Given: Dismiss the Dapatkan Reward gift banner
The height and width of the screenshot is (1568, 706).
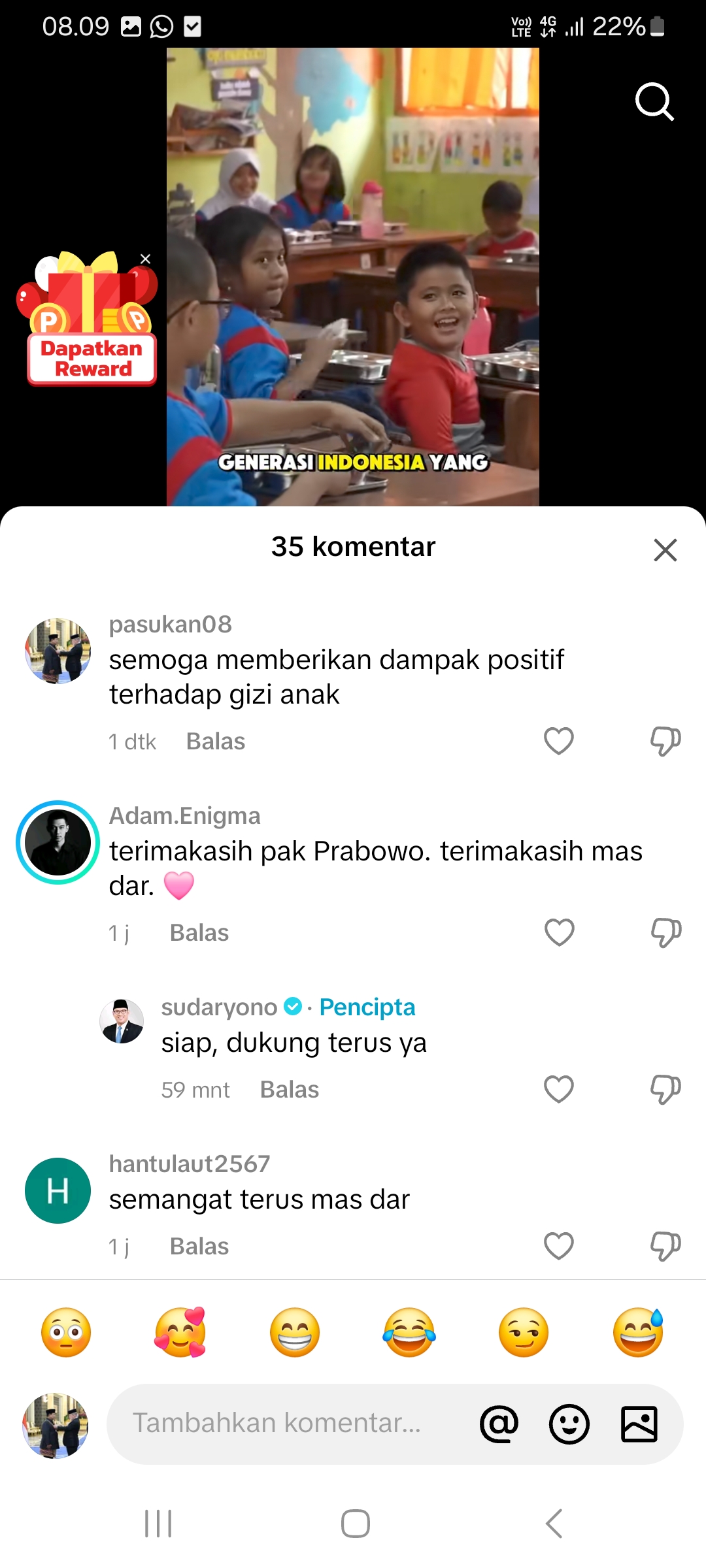Looking at the screenshot, I should pos(145,259).
